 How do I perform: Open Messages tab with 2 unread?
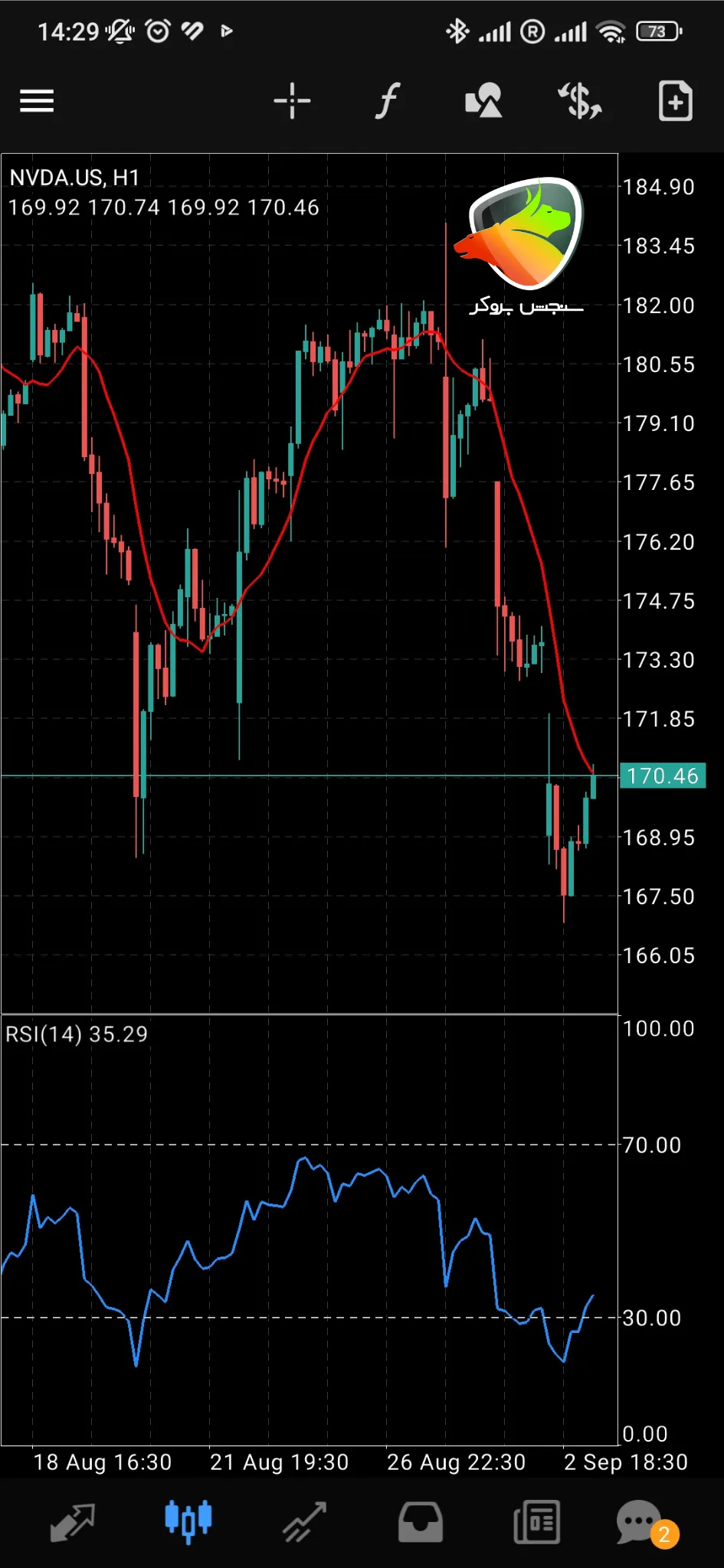click(x=642, y=1522)
